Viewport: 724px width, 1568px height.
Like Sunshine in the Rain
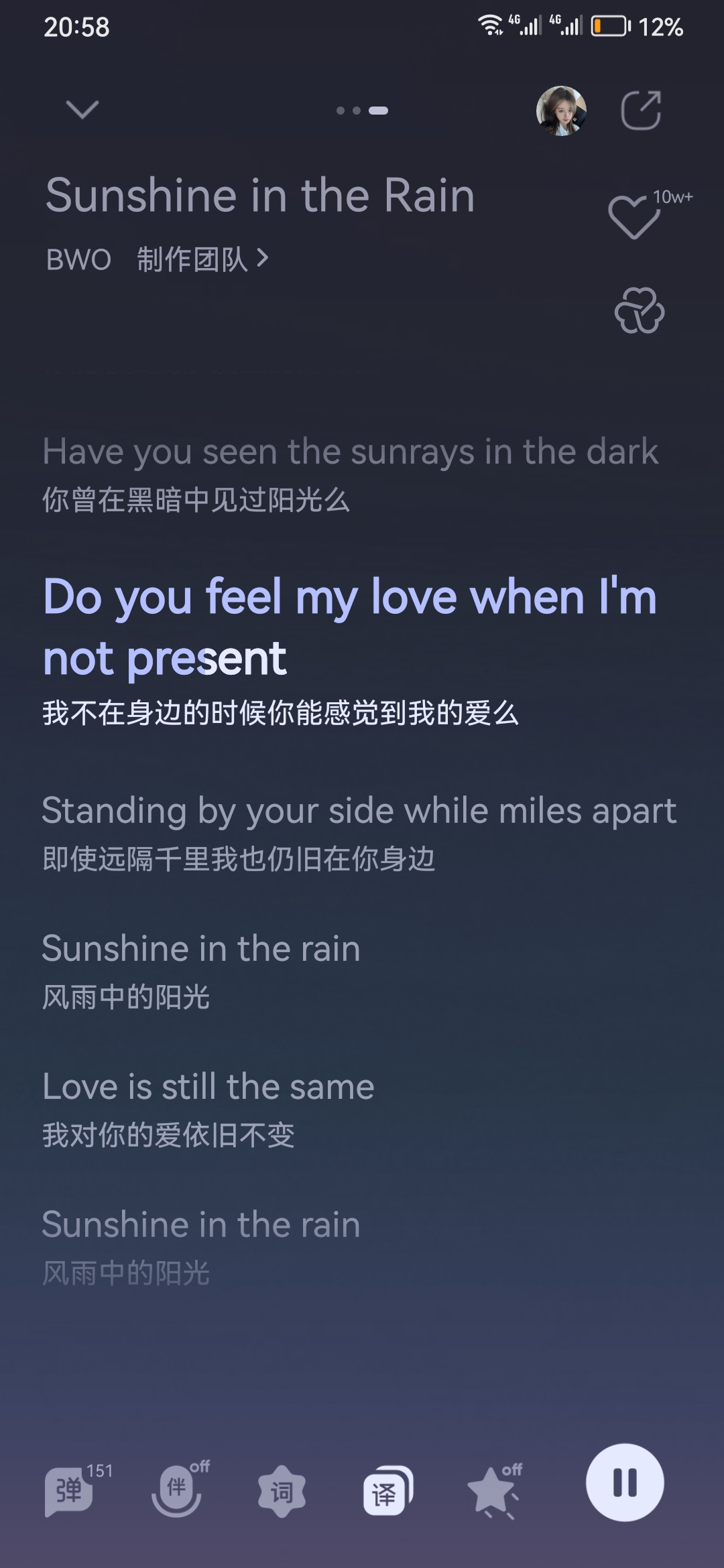pos(633,217)
